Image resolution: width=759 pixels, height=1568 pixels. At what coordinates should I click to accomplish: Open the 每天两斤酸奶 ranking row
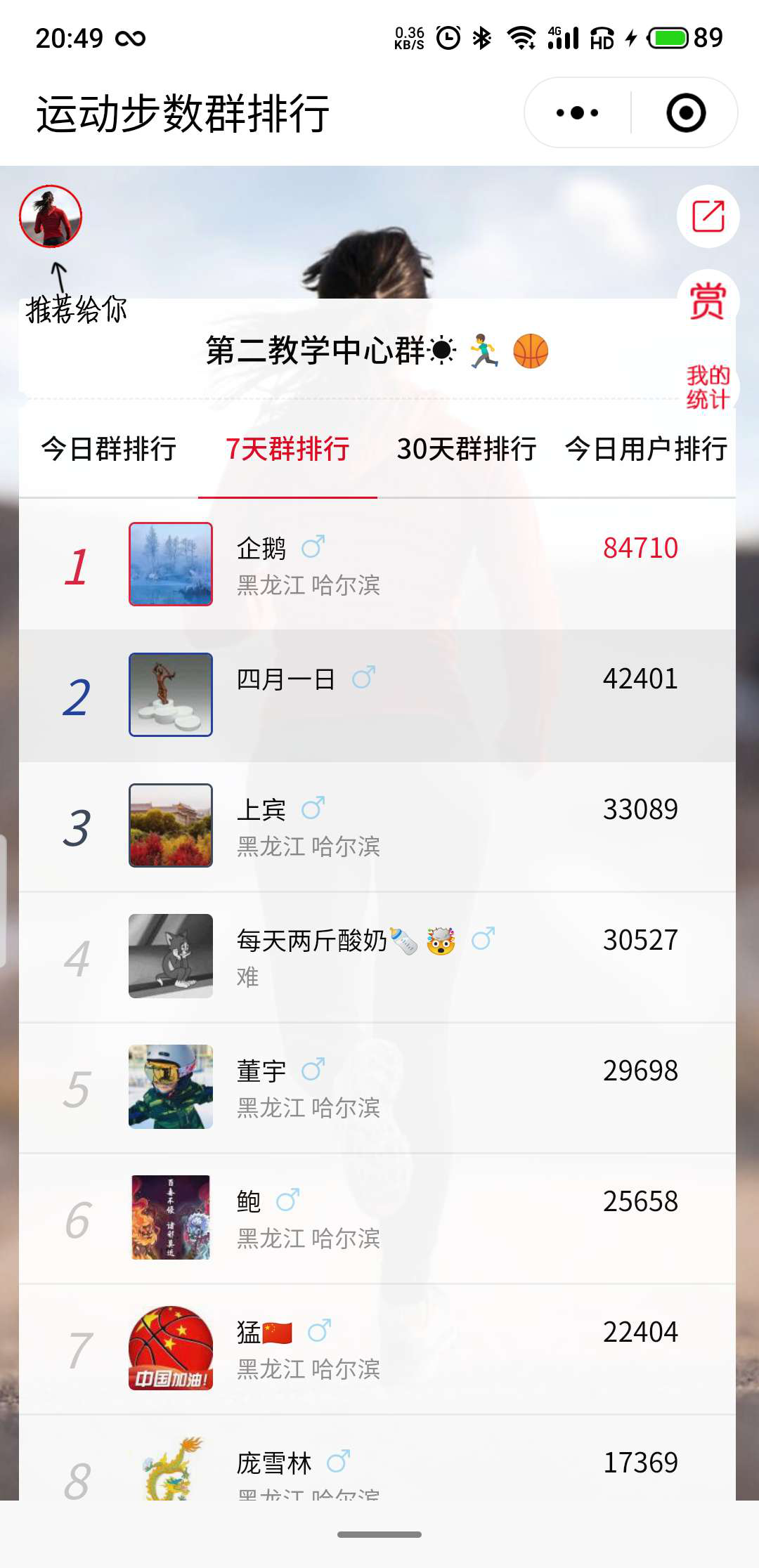[x=377, y=957]
